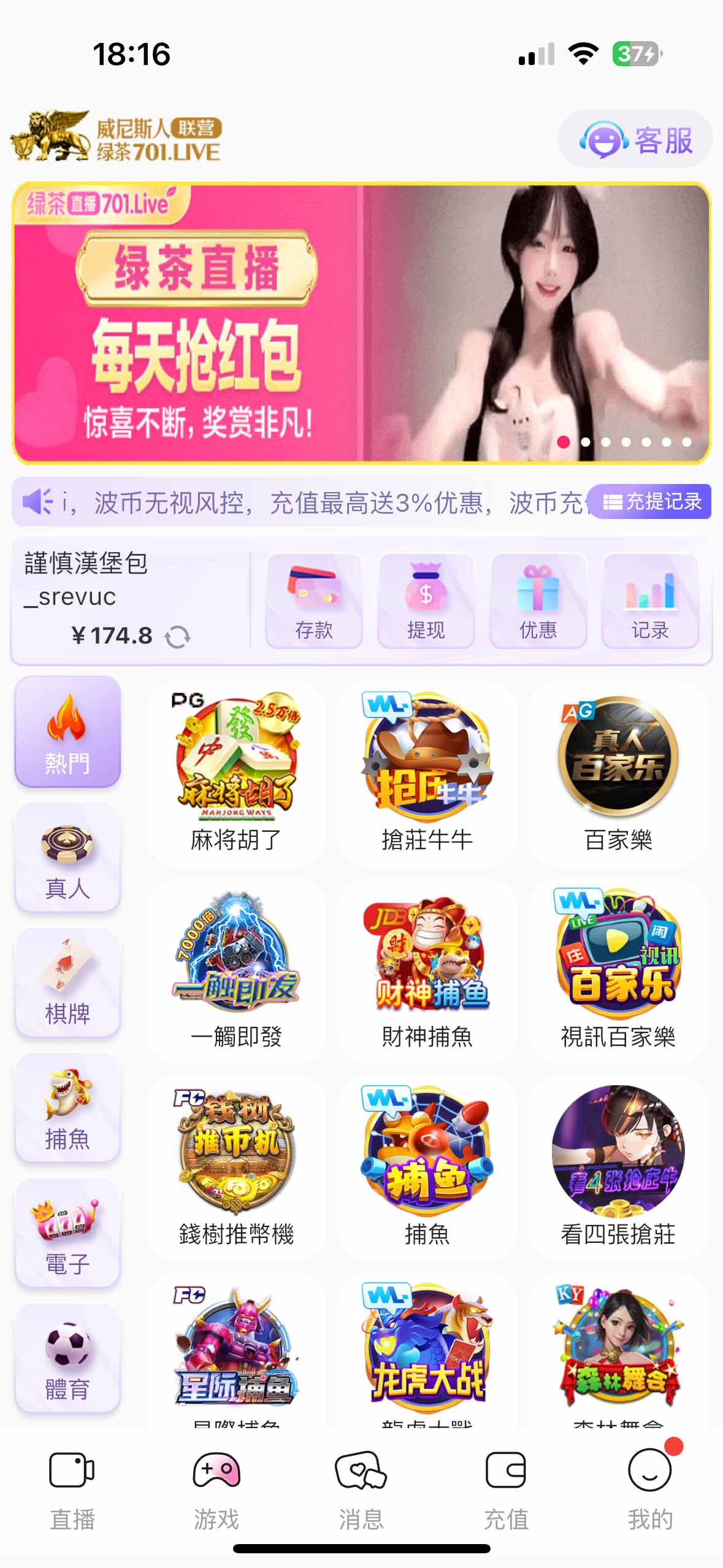The height and width of the screenshot is (1568, 723).
Task: Select the 真人 category
Action: tap(67, 858)
